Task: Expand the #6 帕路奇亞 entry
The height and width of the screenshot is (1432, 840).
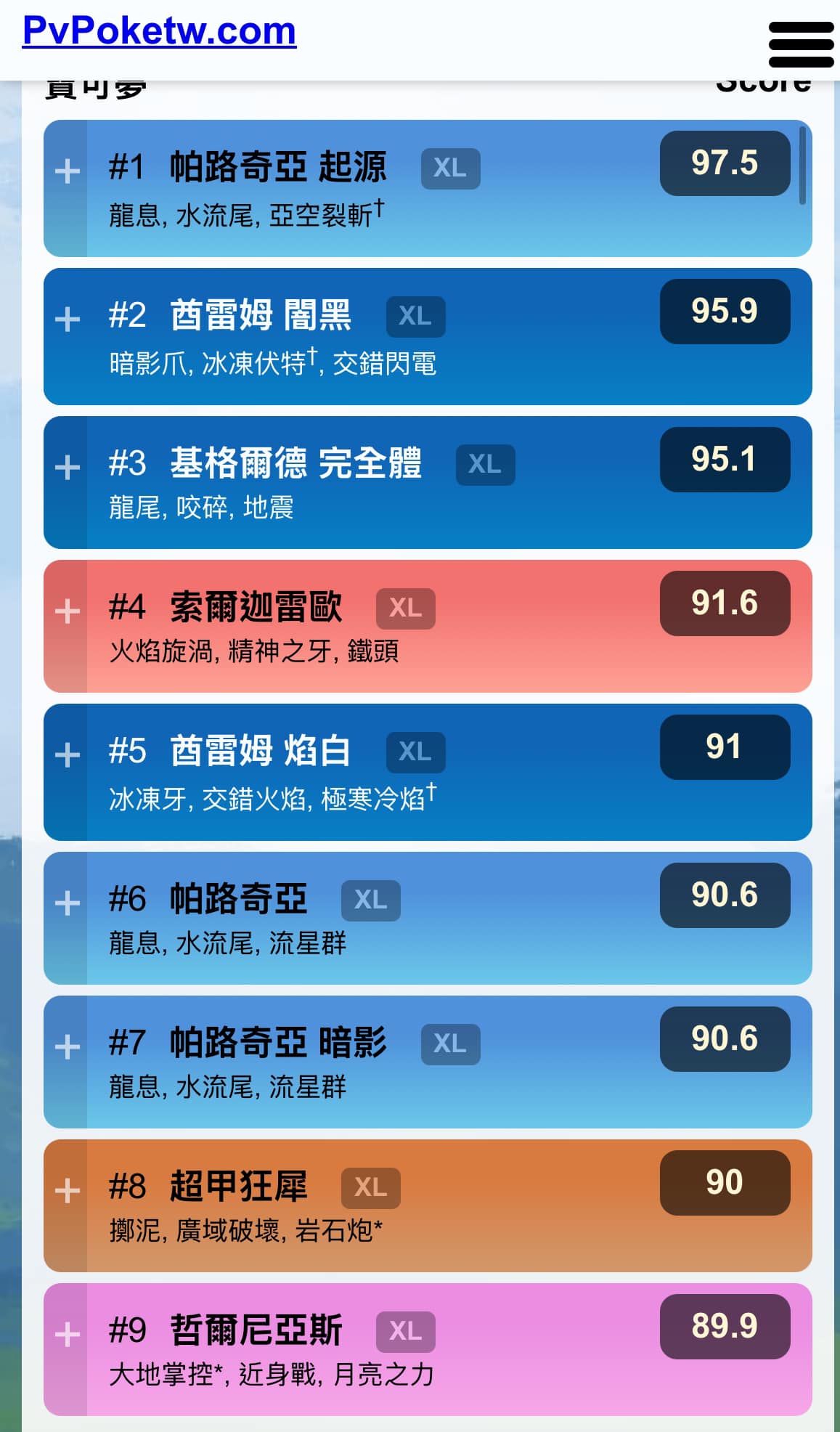Action: point(67,903)
